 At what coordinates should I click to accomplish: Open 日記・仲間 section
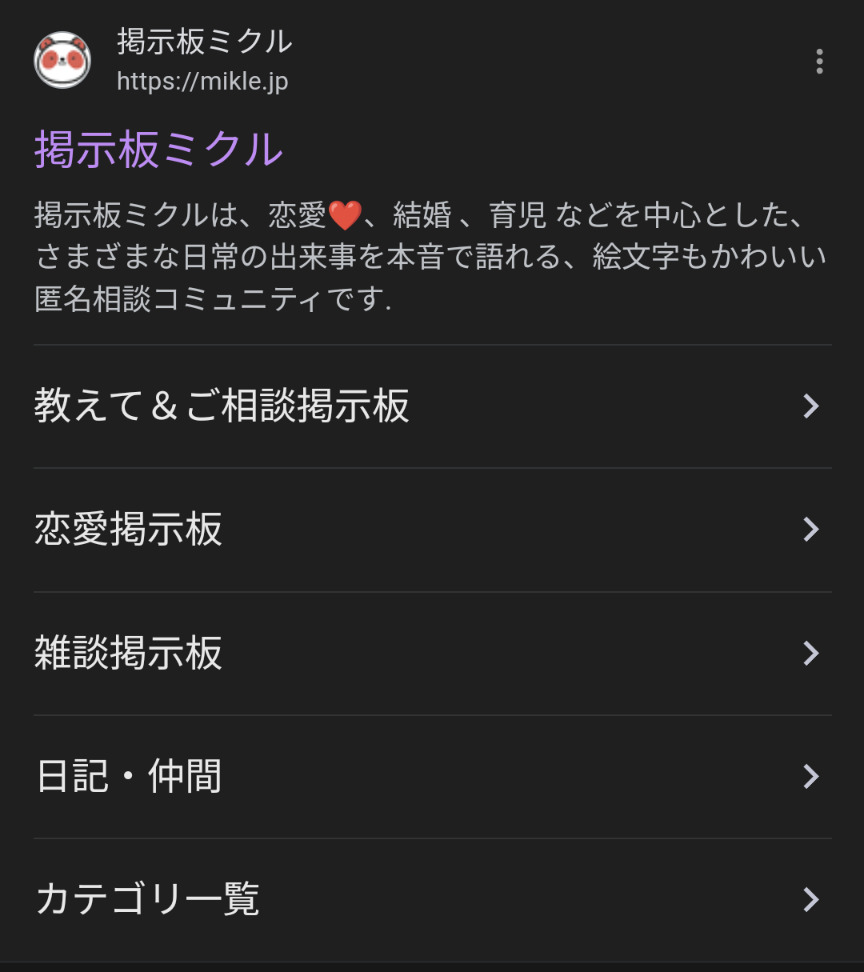[x=432, y=777]
